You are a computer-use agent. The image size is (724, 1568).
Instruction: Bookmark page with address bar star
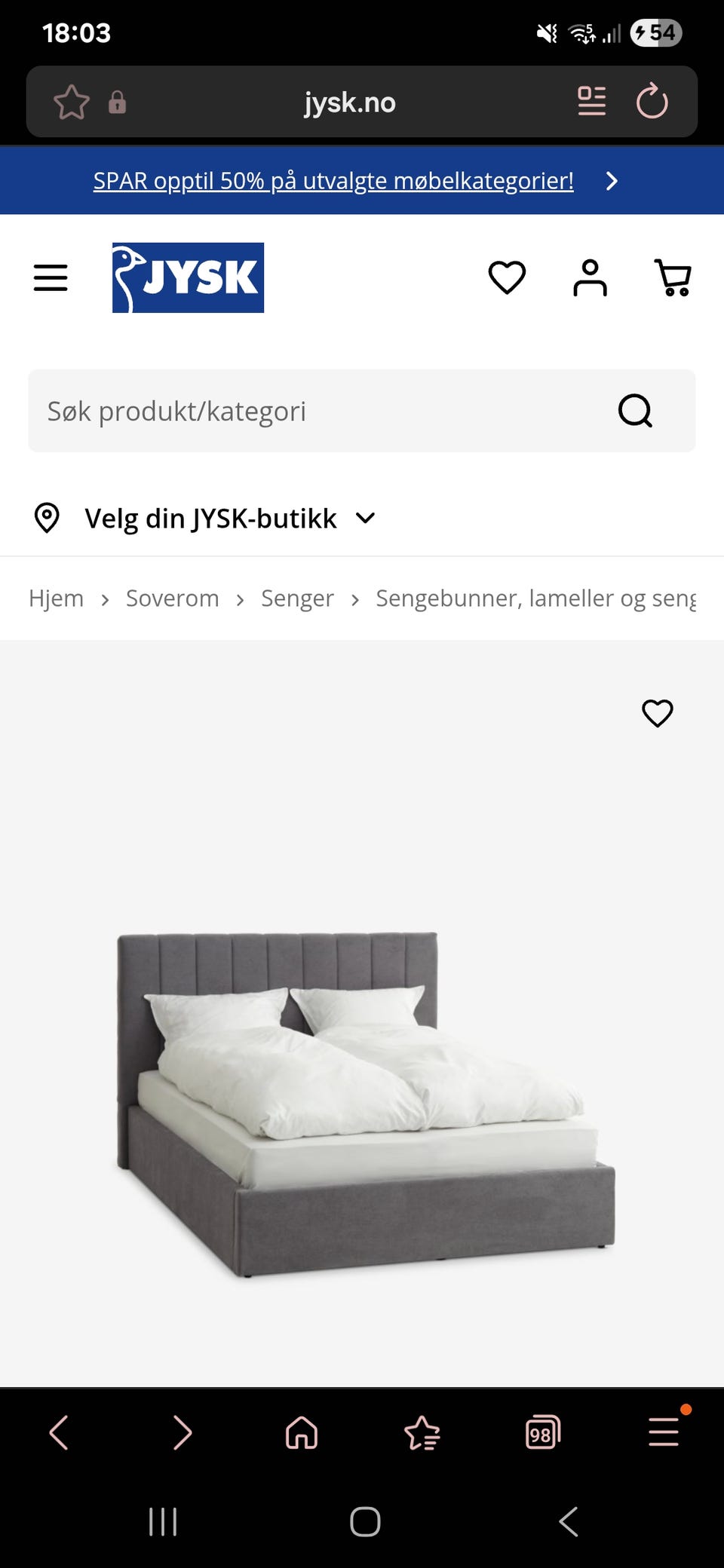coord(72,102)
